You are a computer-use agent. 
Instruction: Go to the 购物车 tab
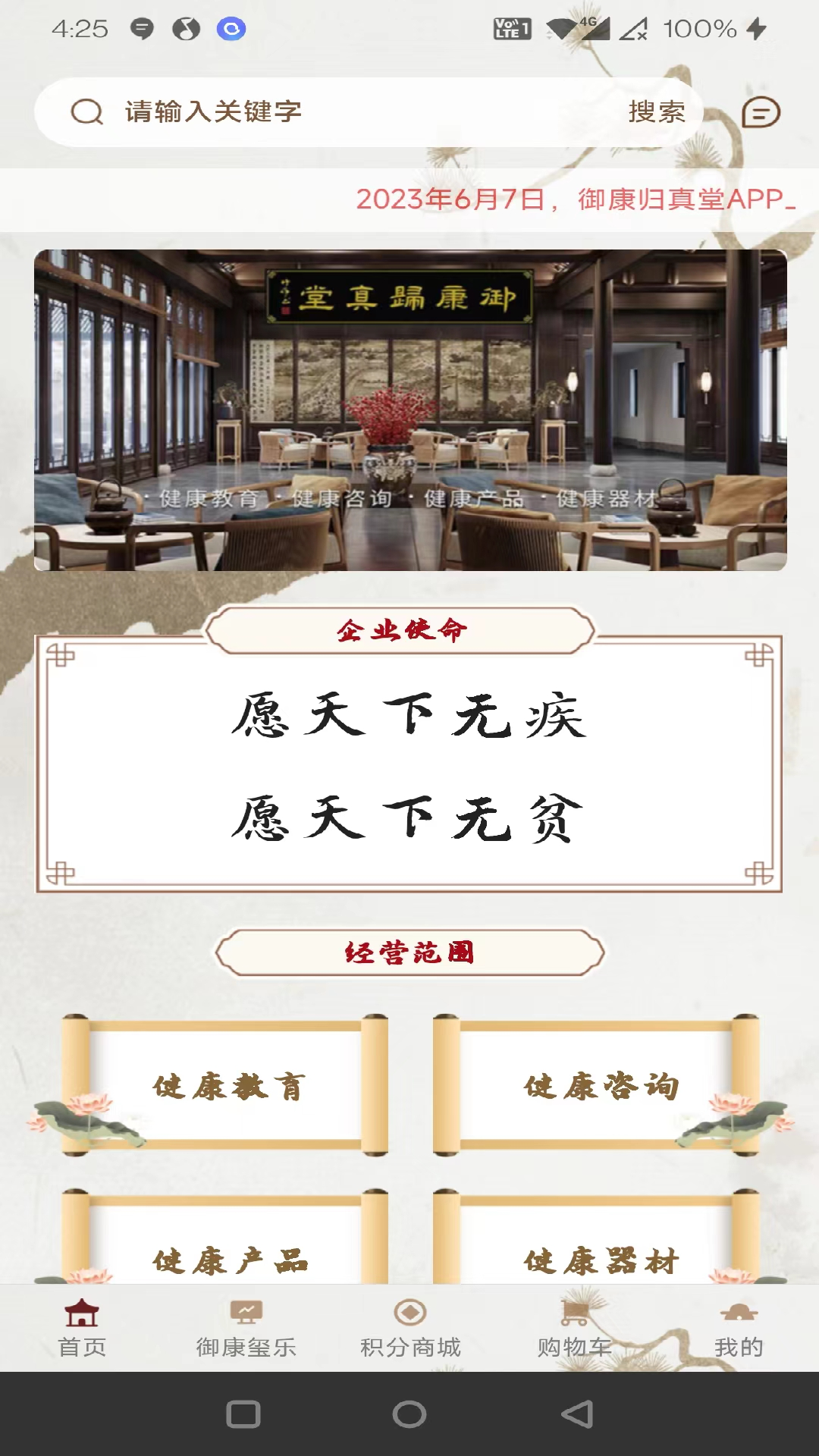click(574, 1329)
